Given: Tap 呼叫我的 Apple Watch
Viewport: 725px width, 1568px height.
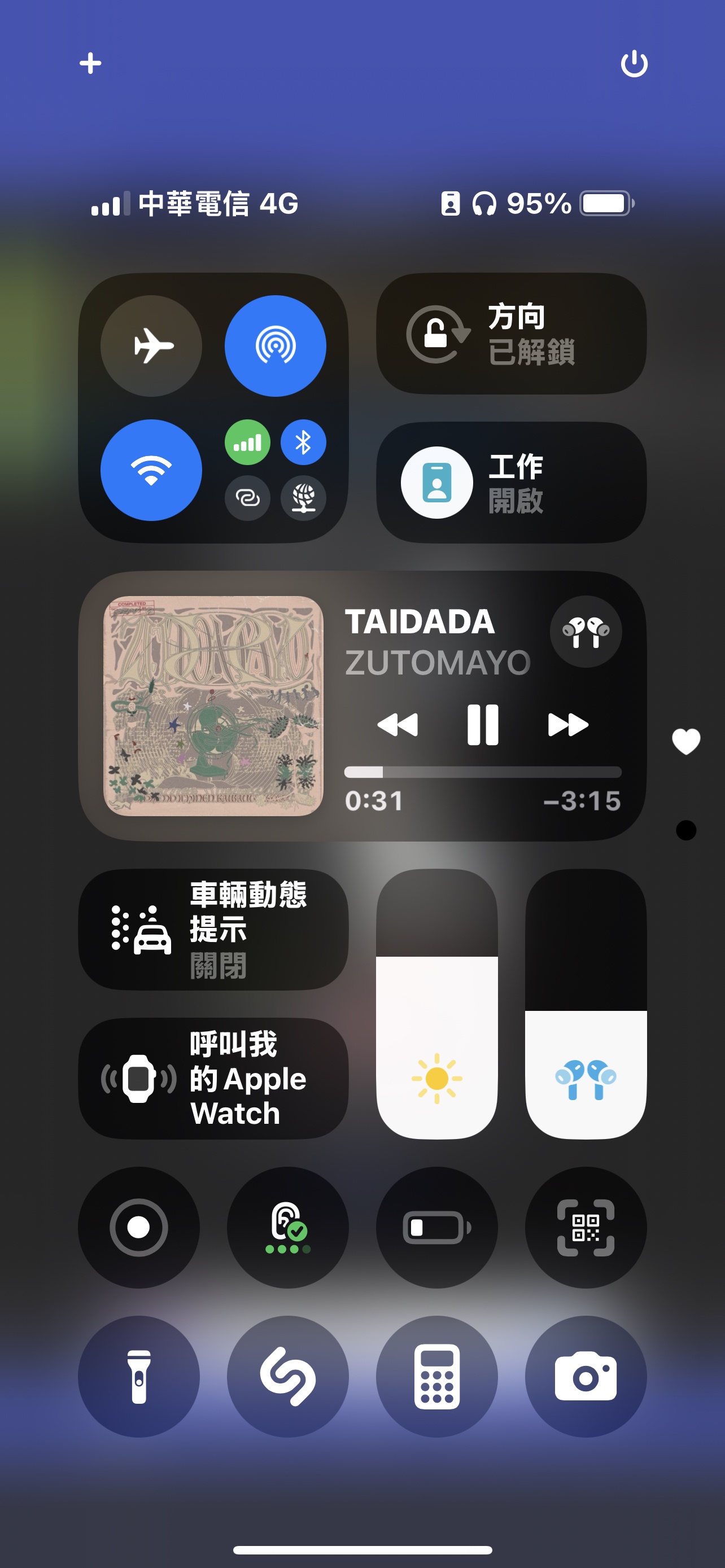Looking at the screenshot, I should click(213, 1078).
